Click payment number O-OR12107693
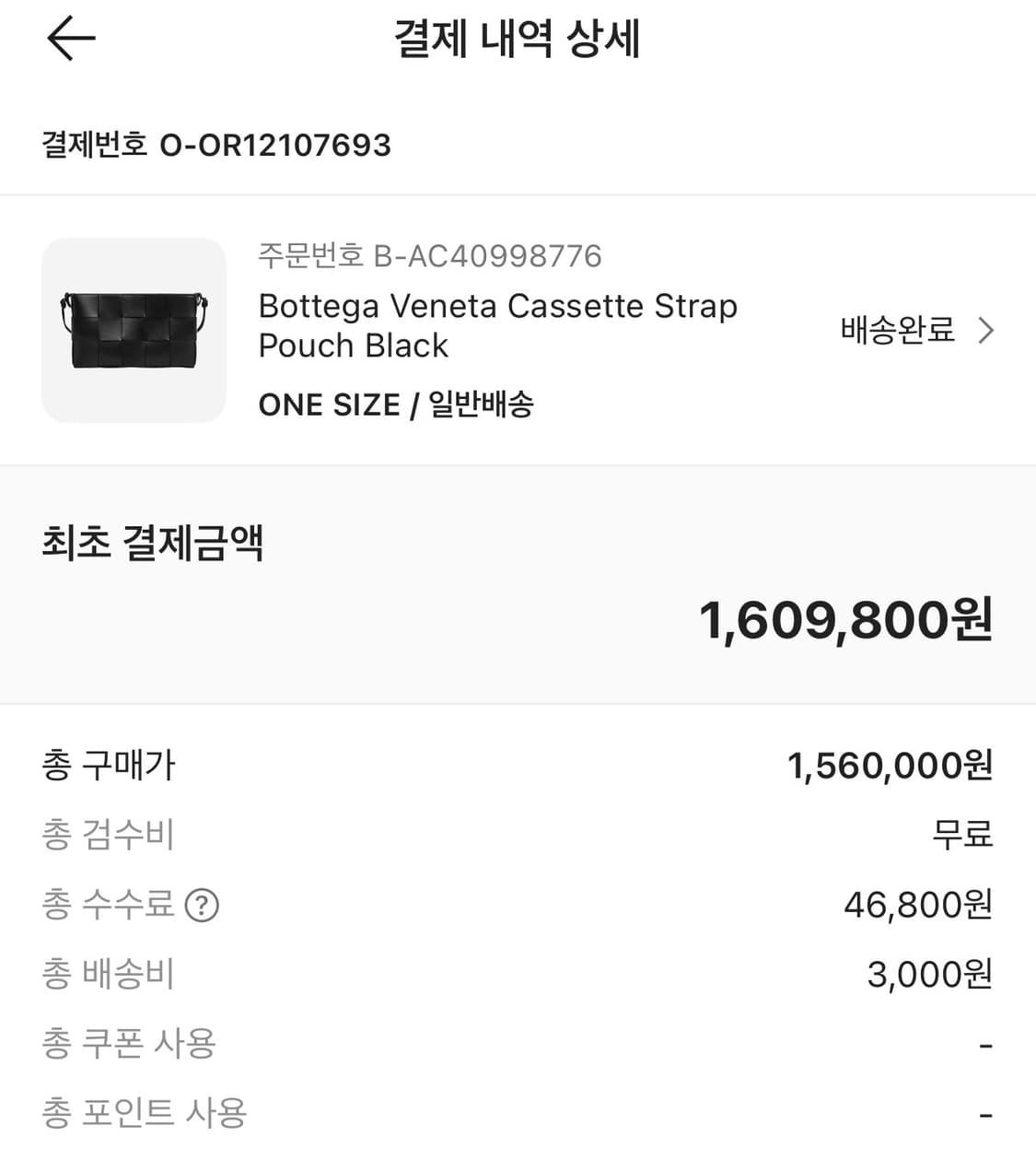Viewport: 1036px width, 1171px height. [216, 145]
